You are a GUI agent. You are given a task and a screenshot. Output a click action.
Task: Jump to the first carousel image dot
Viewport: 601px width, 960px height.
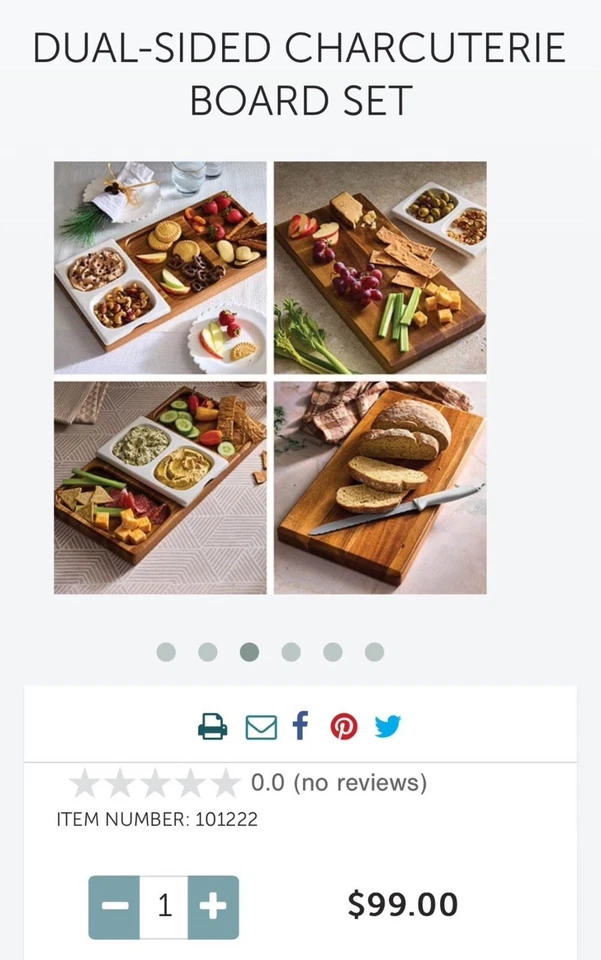(166, 652)
